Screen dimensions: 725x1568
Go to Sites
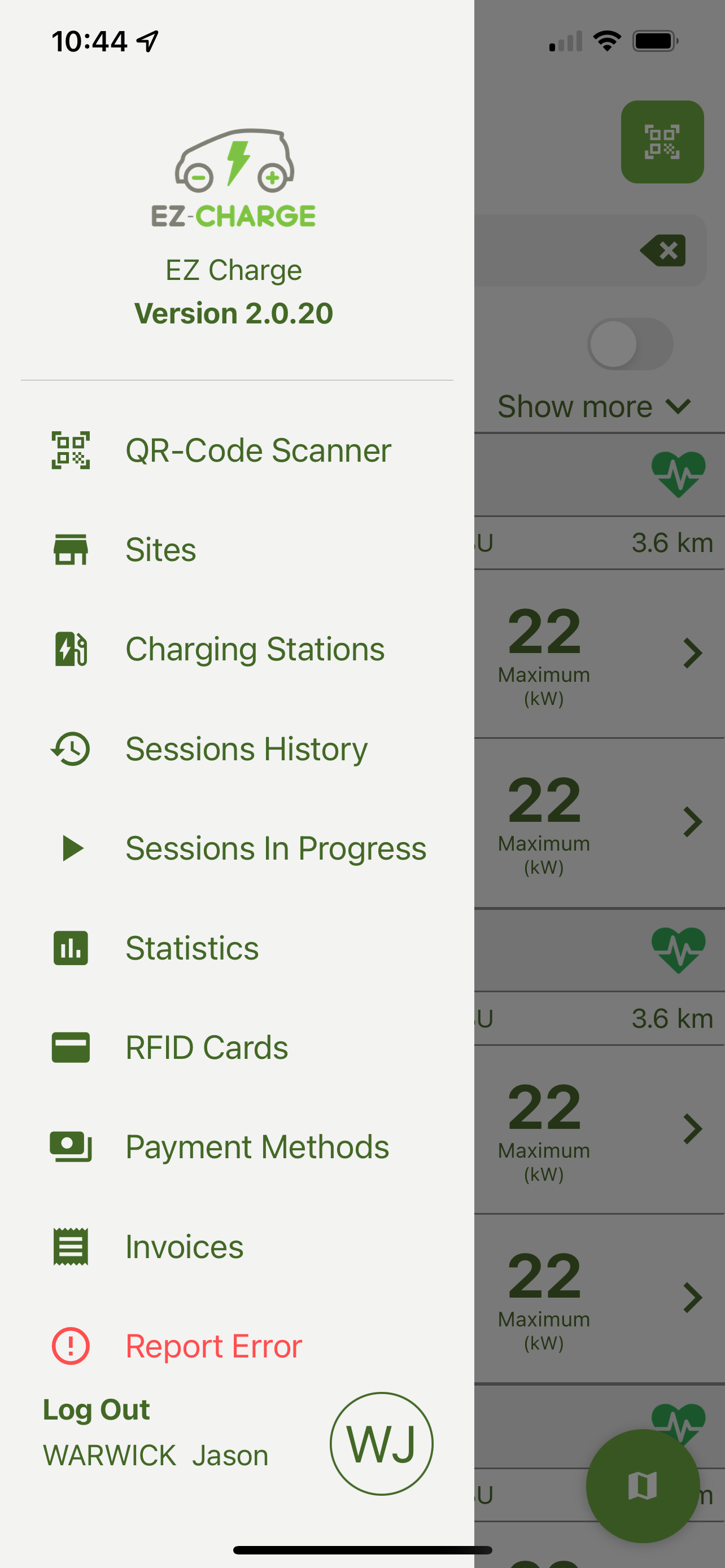click(161, 550)
